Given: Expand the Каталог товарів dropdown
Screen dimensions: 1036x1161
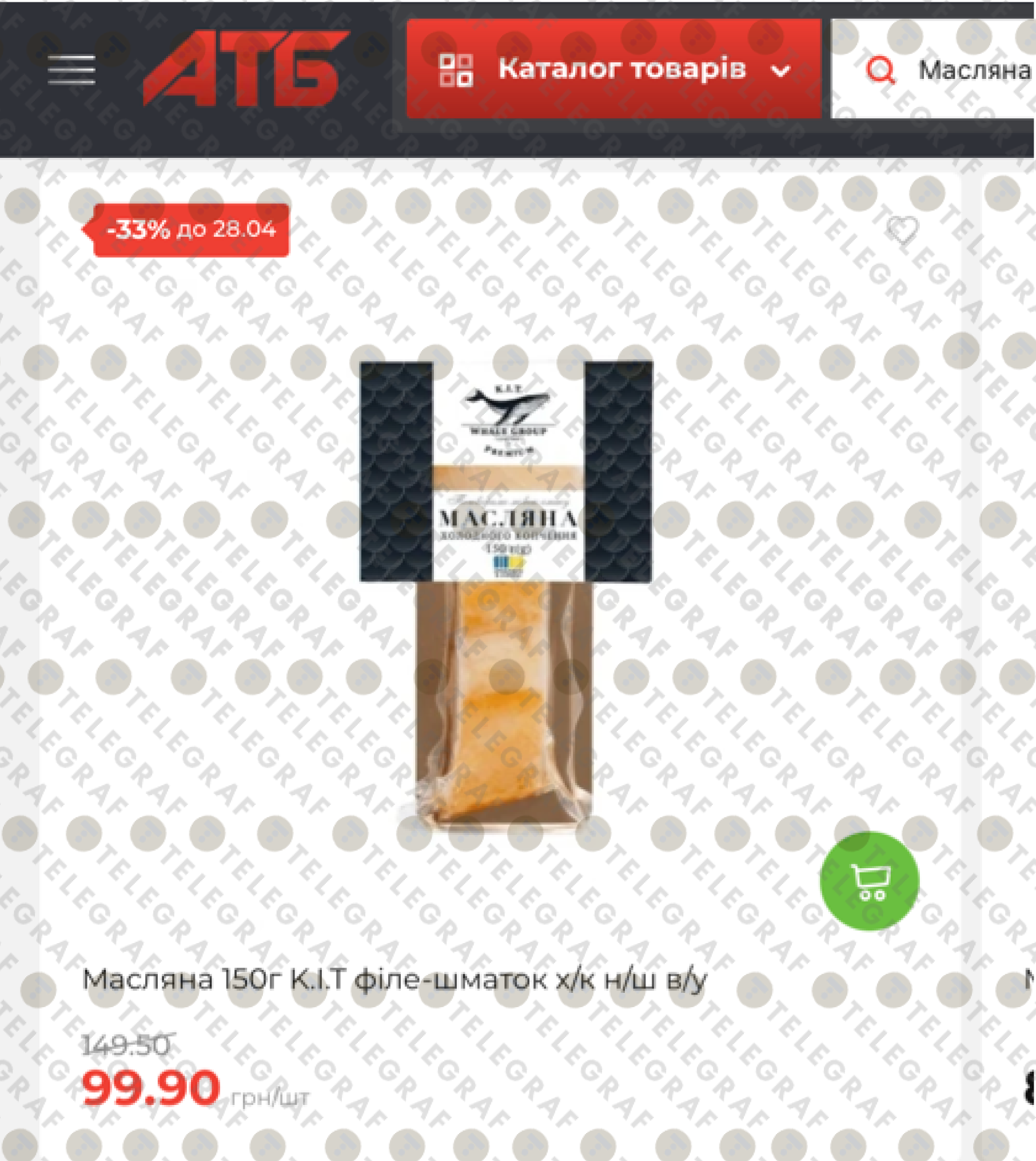Looking at the screenshot, I should click(x=614, y=69).
